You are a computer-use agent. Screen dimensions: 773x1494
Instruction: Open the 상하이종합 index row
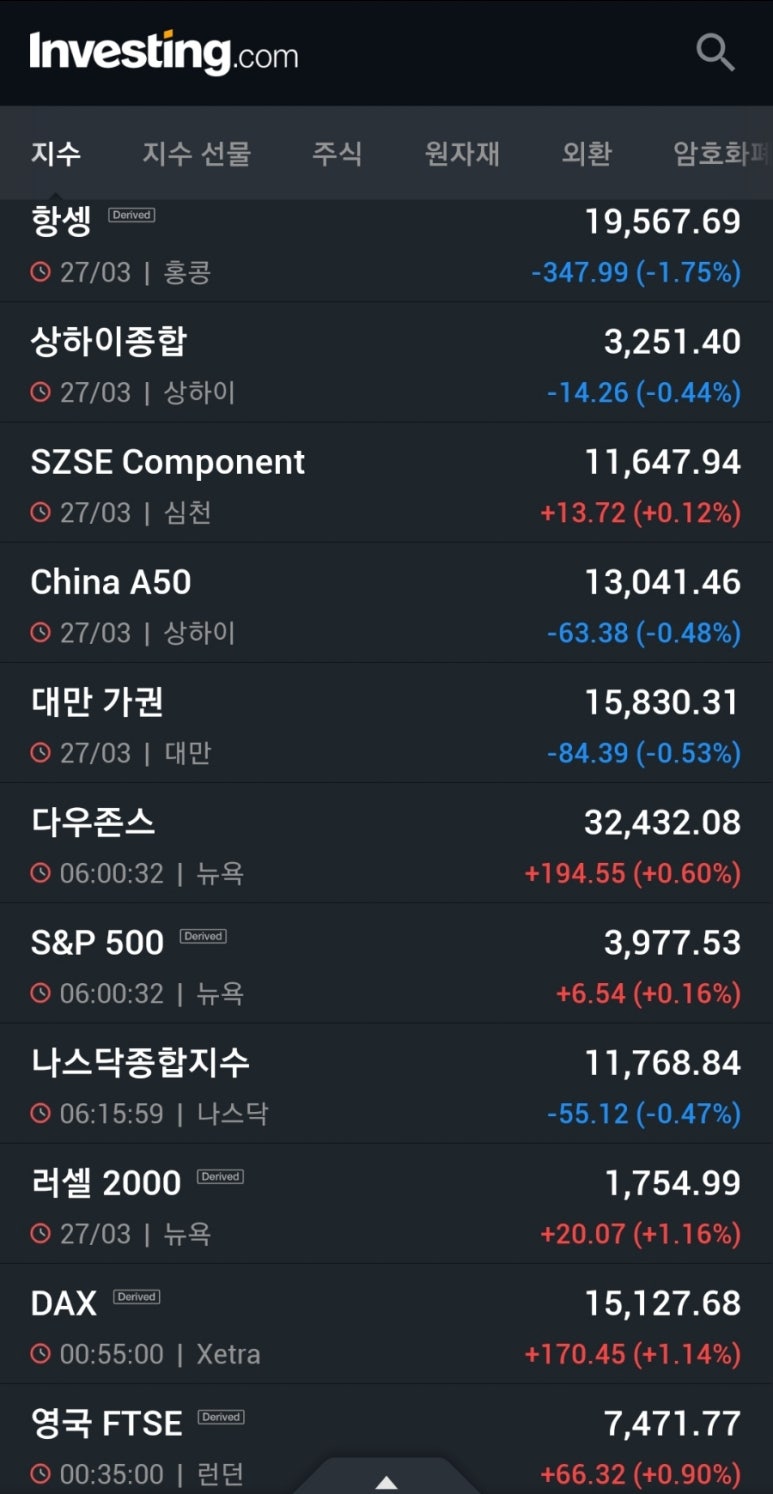point(386,362)
